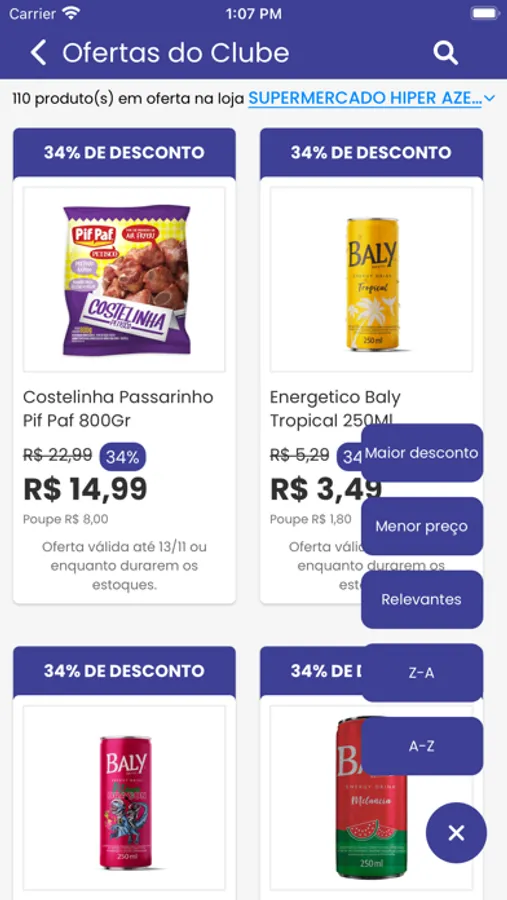
Task: Sort products Z-A
Action: 422,673
